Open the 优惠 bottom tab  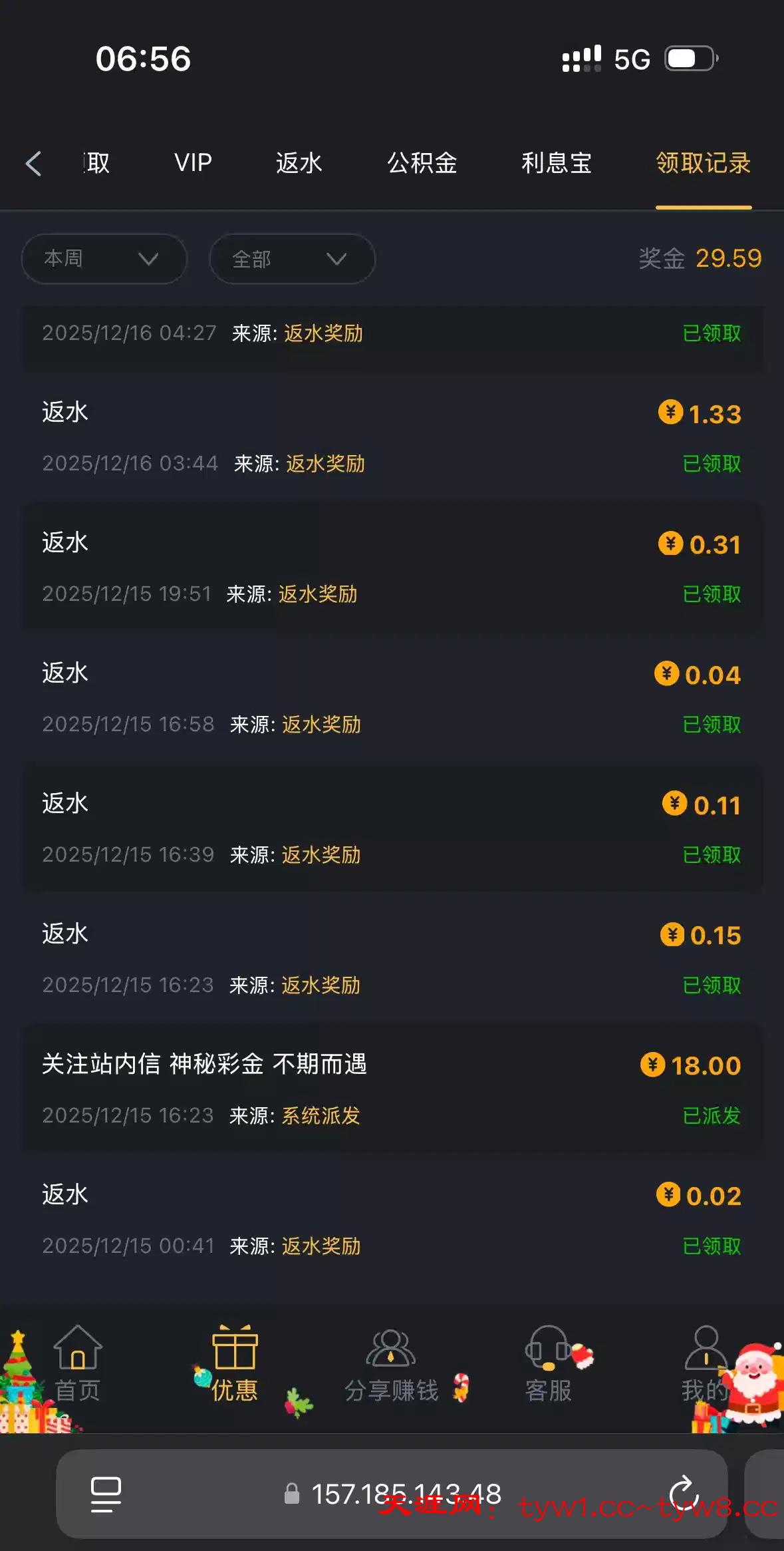235,1365
